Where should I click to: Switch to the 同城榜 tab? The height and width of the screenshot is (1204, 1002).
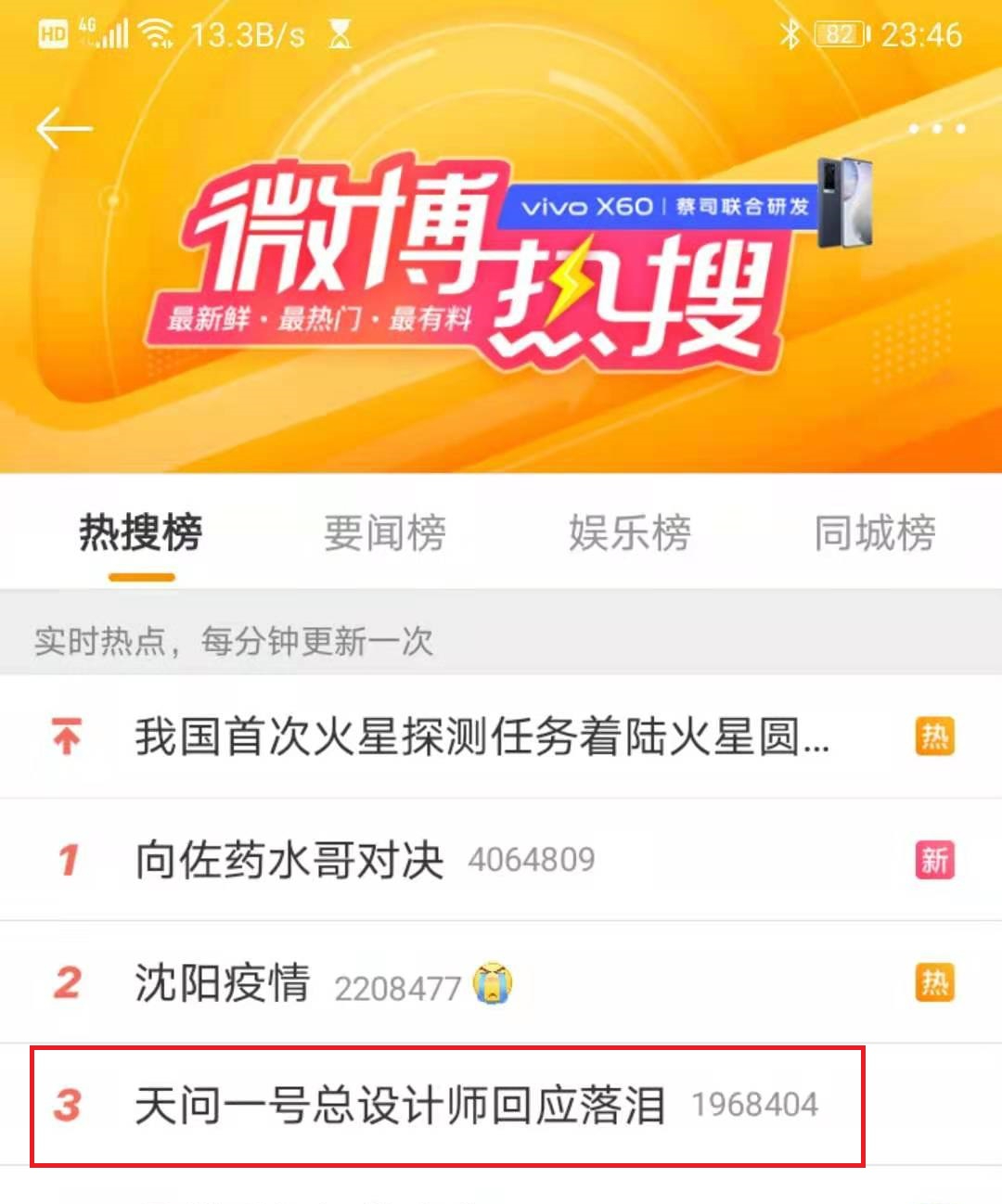[x=875, y=532]
